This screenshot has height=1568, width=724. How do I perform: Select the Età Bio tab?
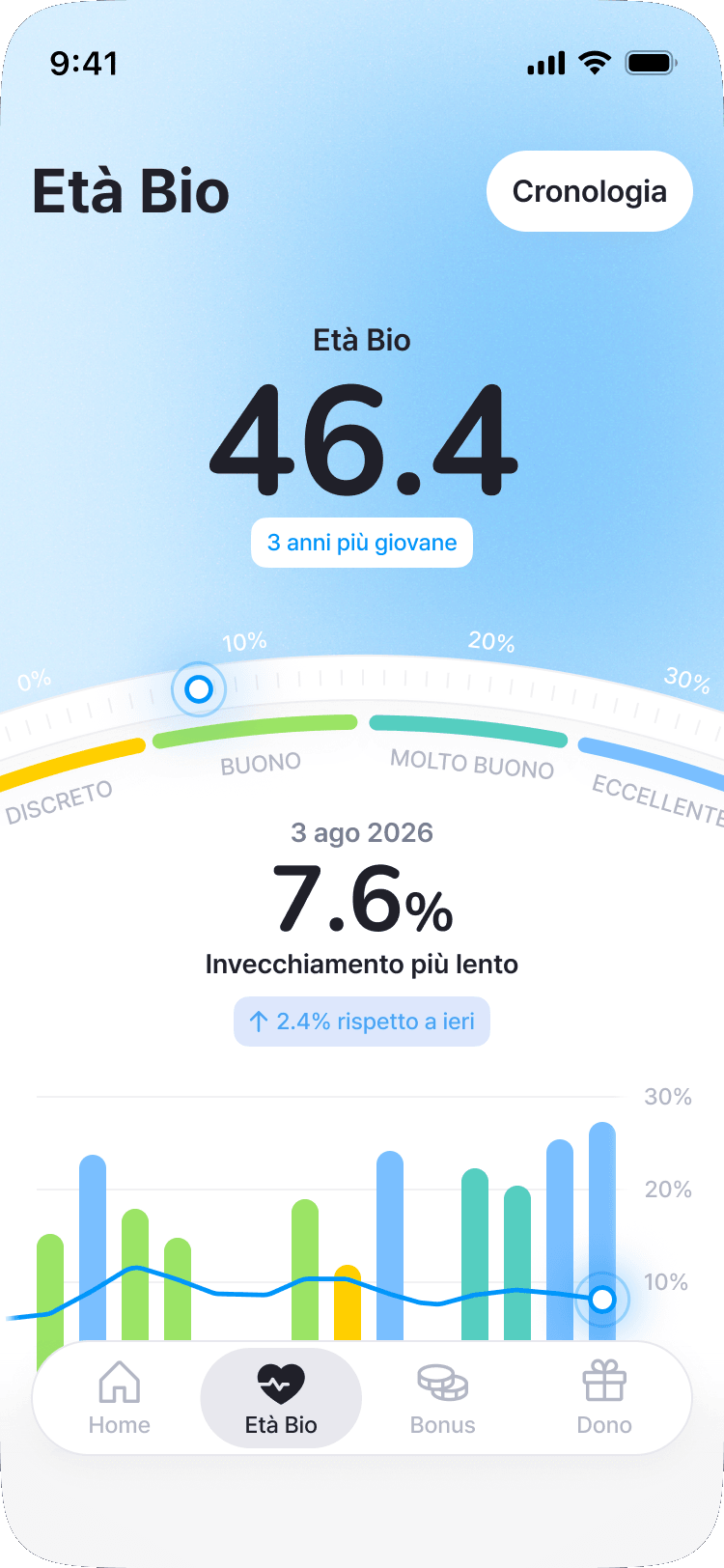point(281,1398)
